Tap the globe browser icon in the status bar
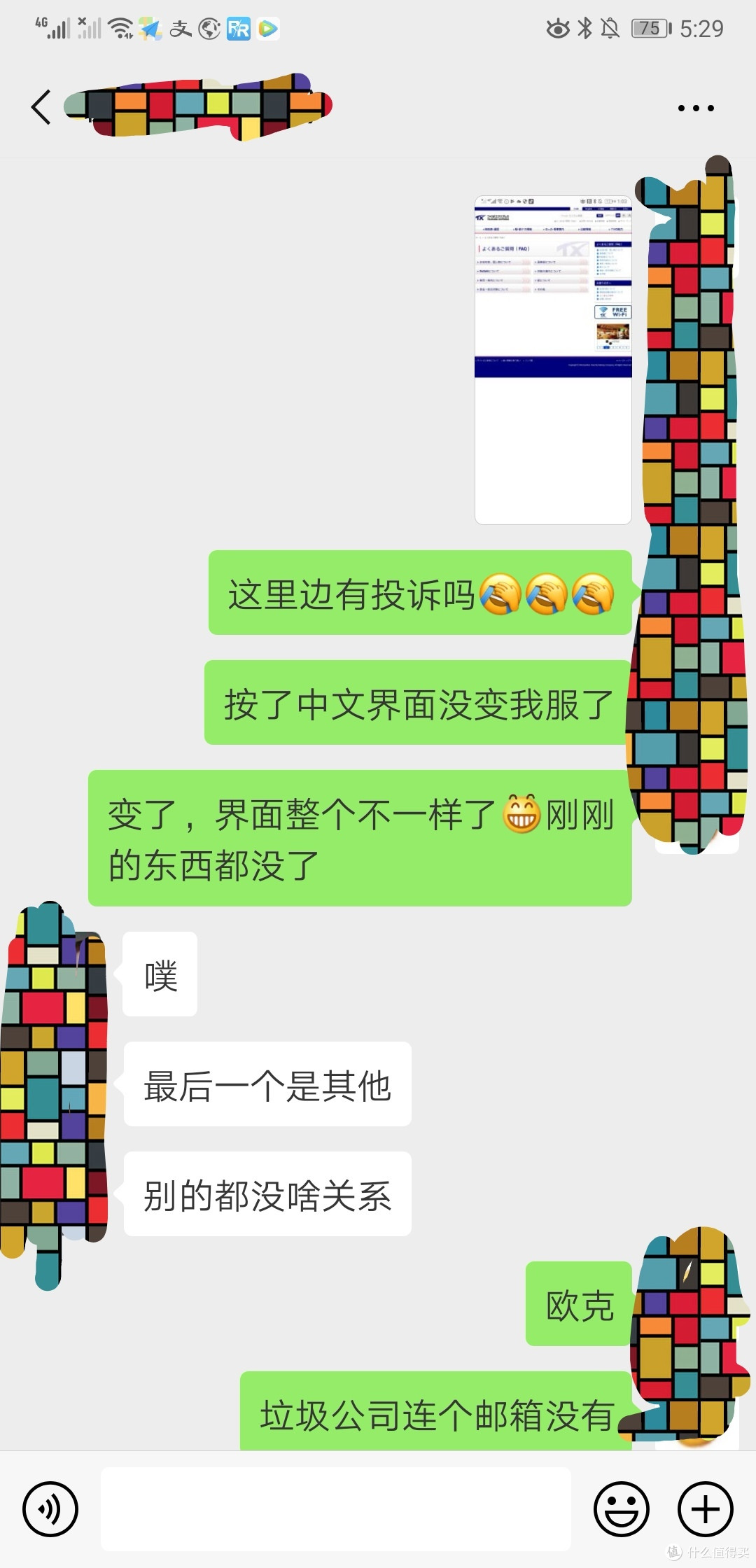This screenshot has width=756, height=1568. point(207,29)
